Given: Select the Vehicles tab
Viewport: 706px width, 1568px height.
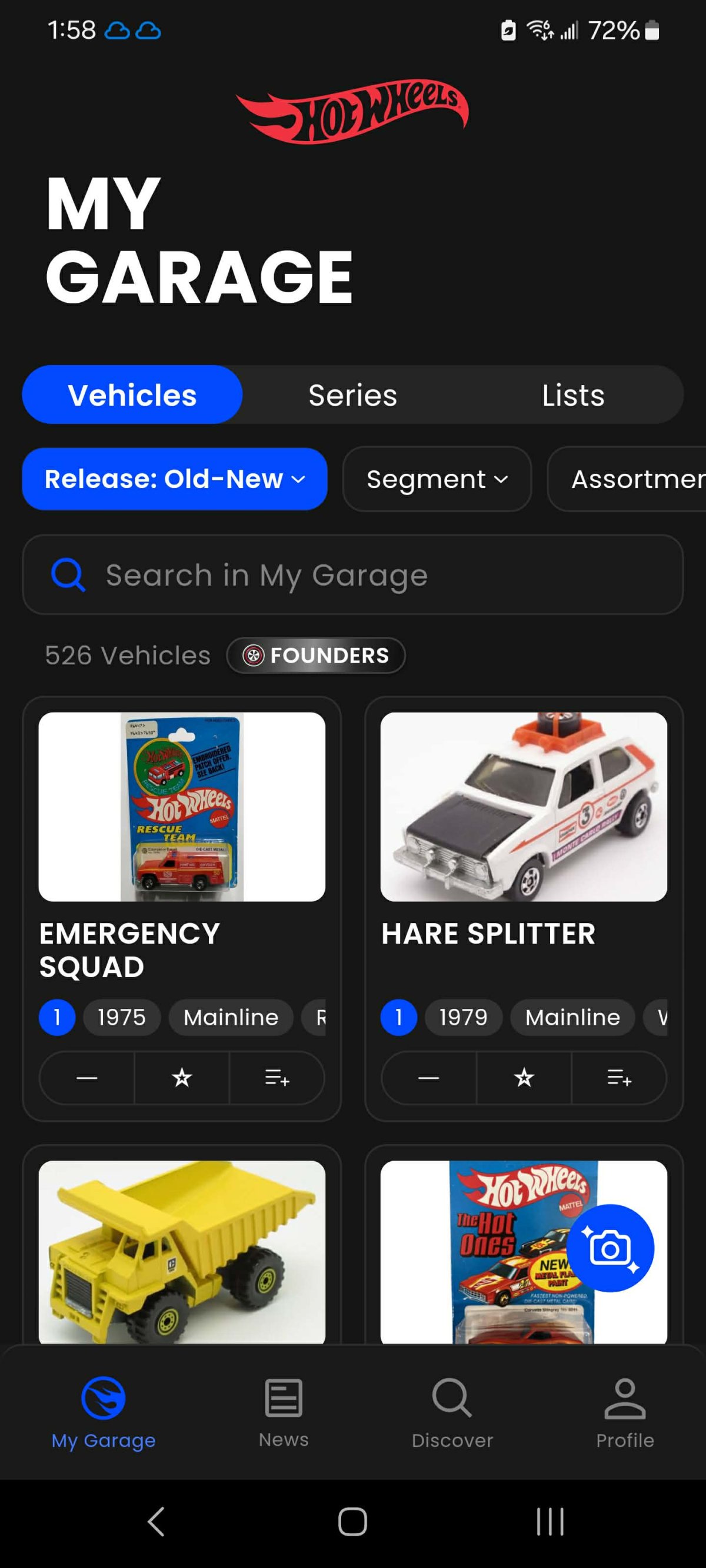Looking at the screenshot, I should 132,395.
